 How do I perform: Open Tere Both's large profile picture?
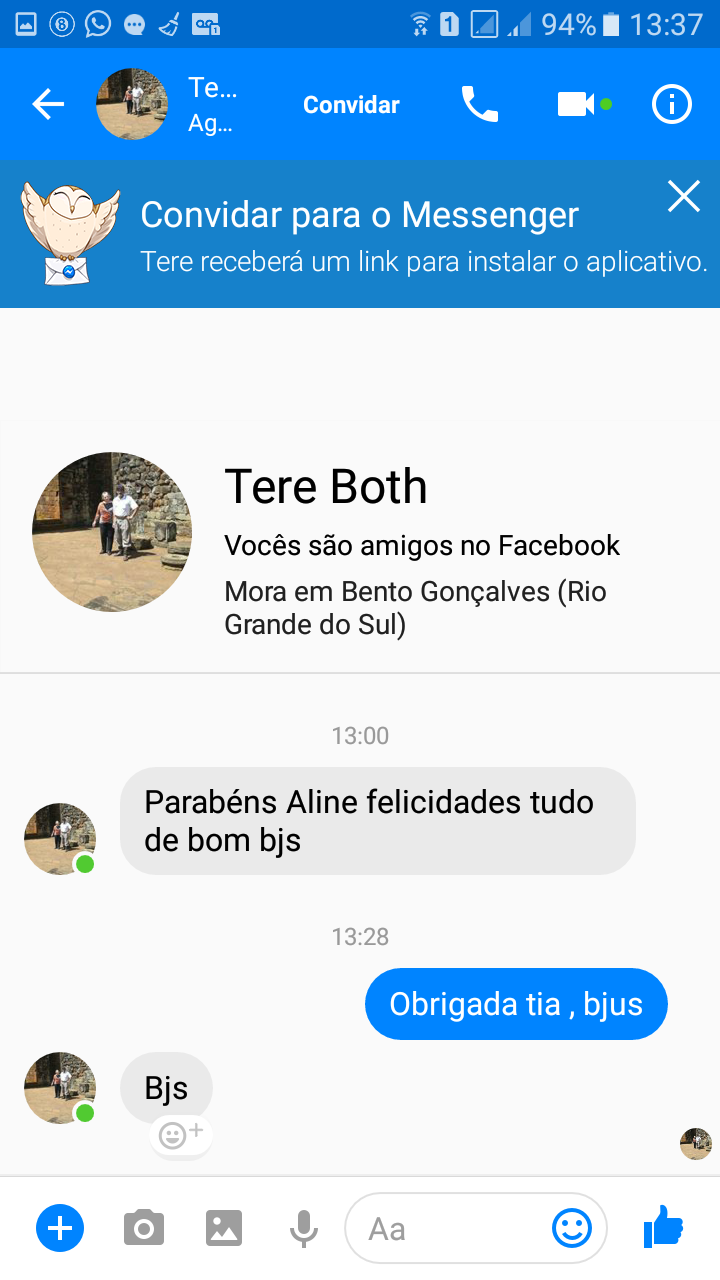click(112, 531)
